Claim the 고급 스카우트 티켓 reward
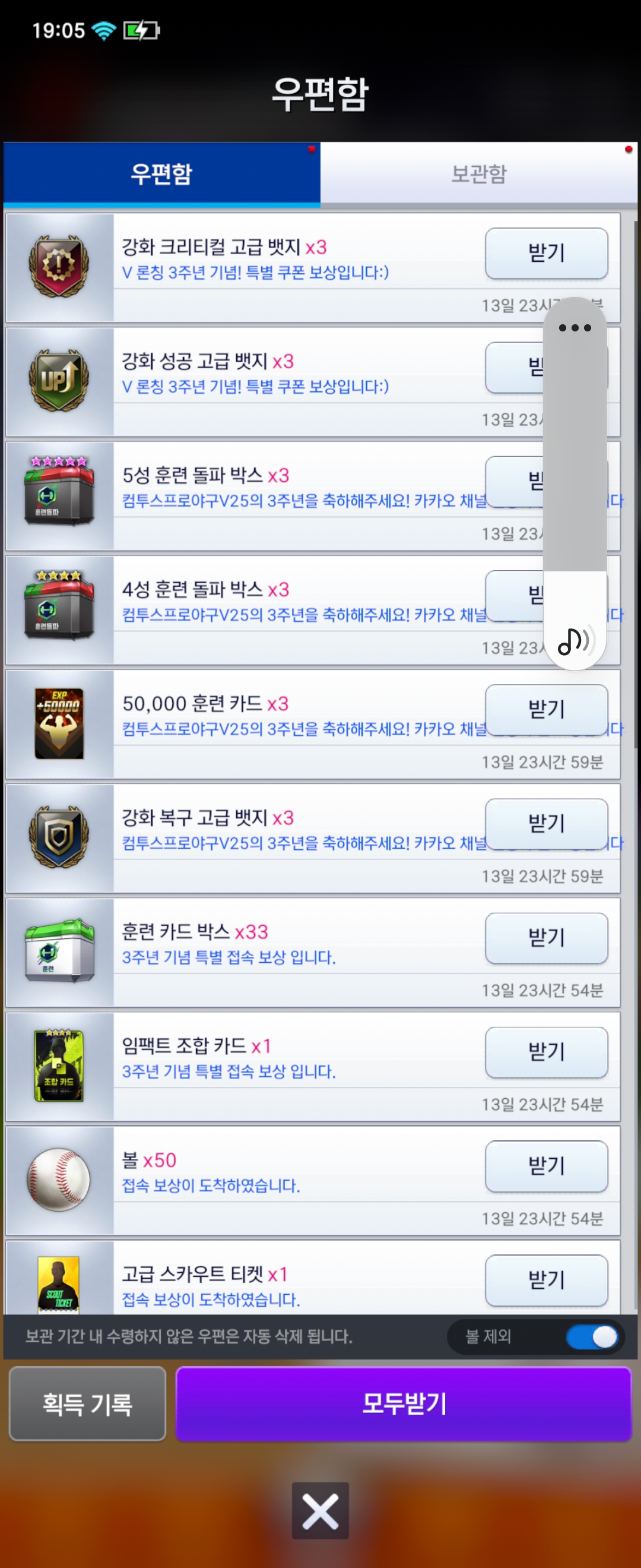This screenshot has height=1568, width=641. click(x=545, y=1279)
